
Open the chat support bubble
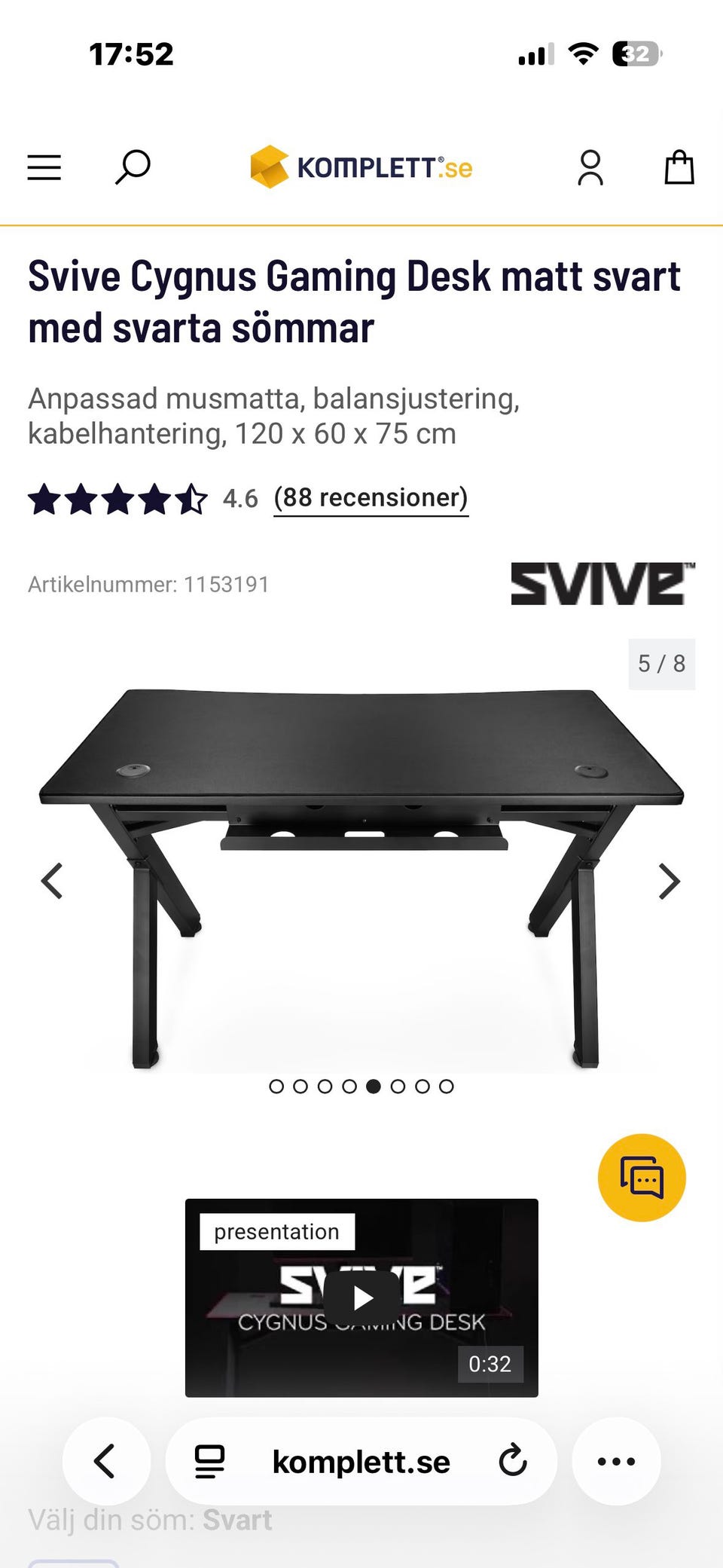(x=641, y=1178)
